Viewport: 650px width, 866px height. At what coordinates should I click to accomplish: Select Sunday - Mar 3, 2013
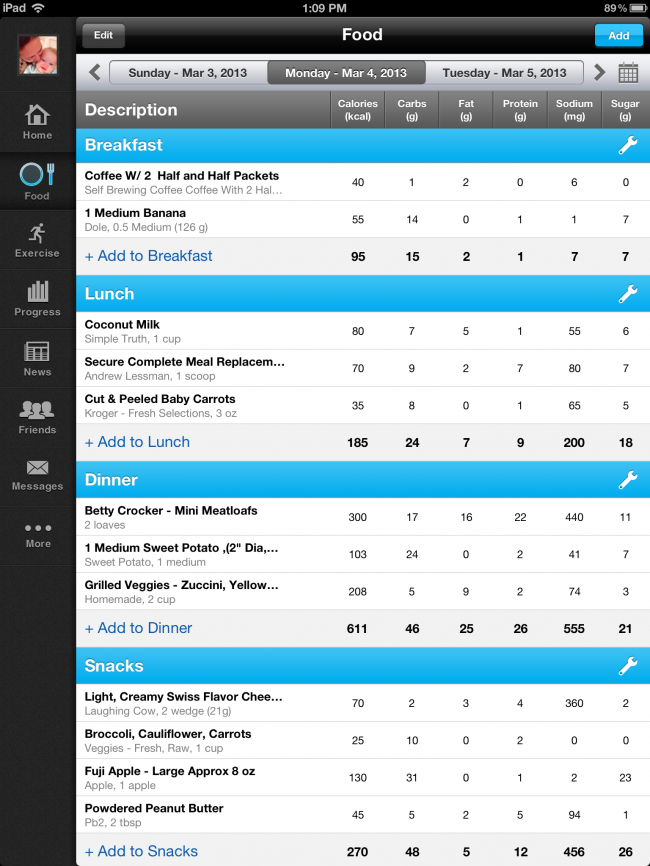[x=187, y=73]
